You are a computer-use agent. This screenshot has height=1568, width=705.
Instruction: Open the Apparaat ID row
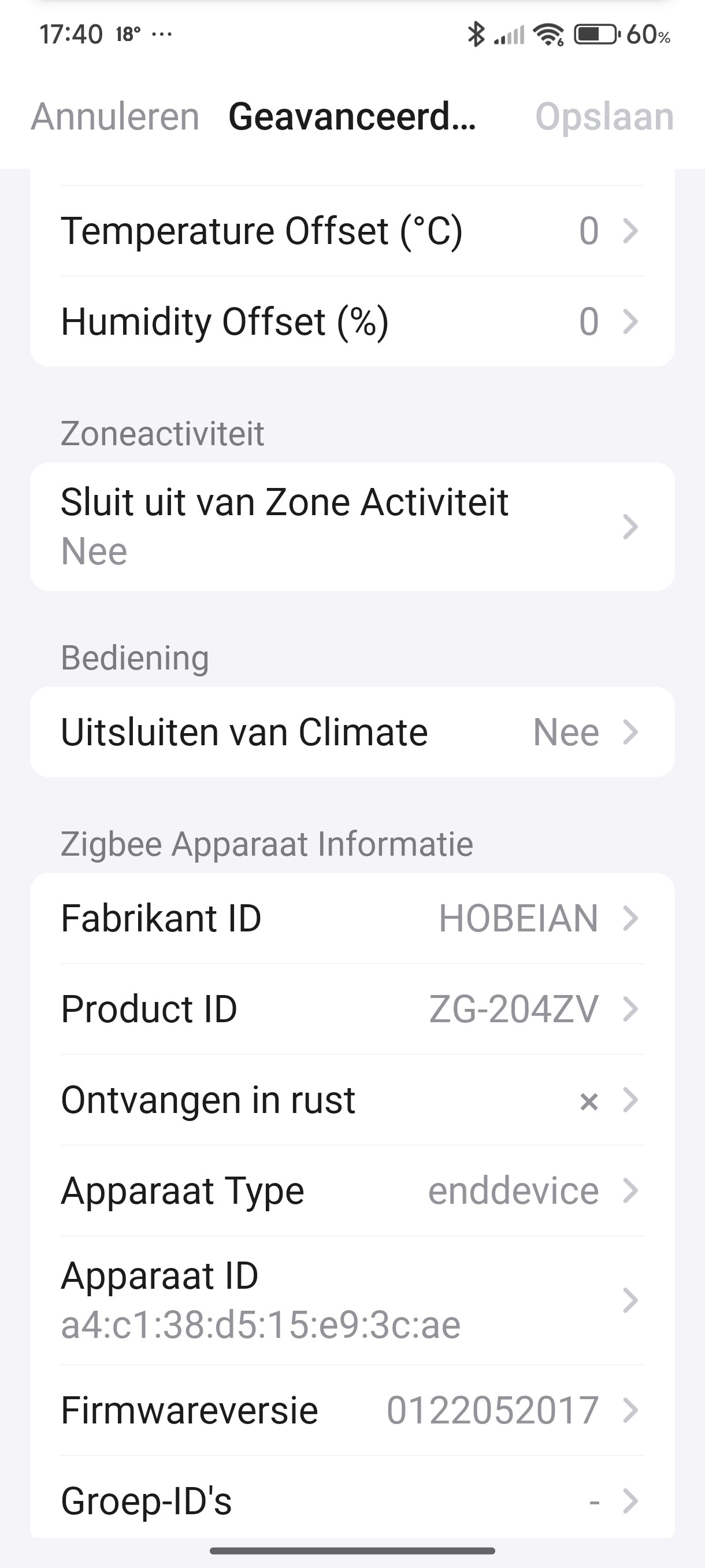click(x=351, y=1300)
